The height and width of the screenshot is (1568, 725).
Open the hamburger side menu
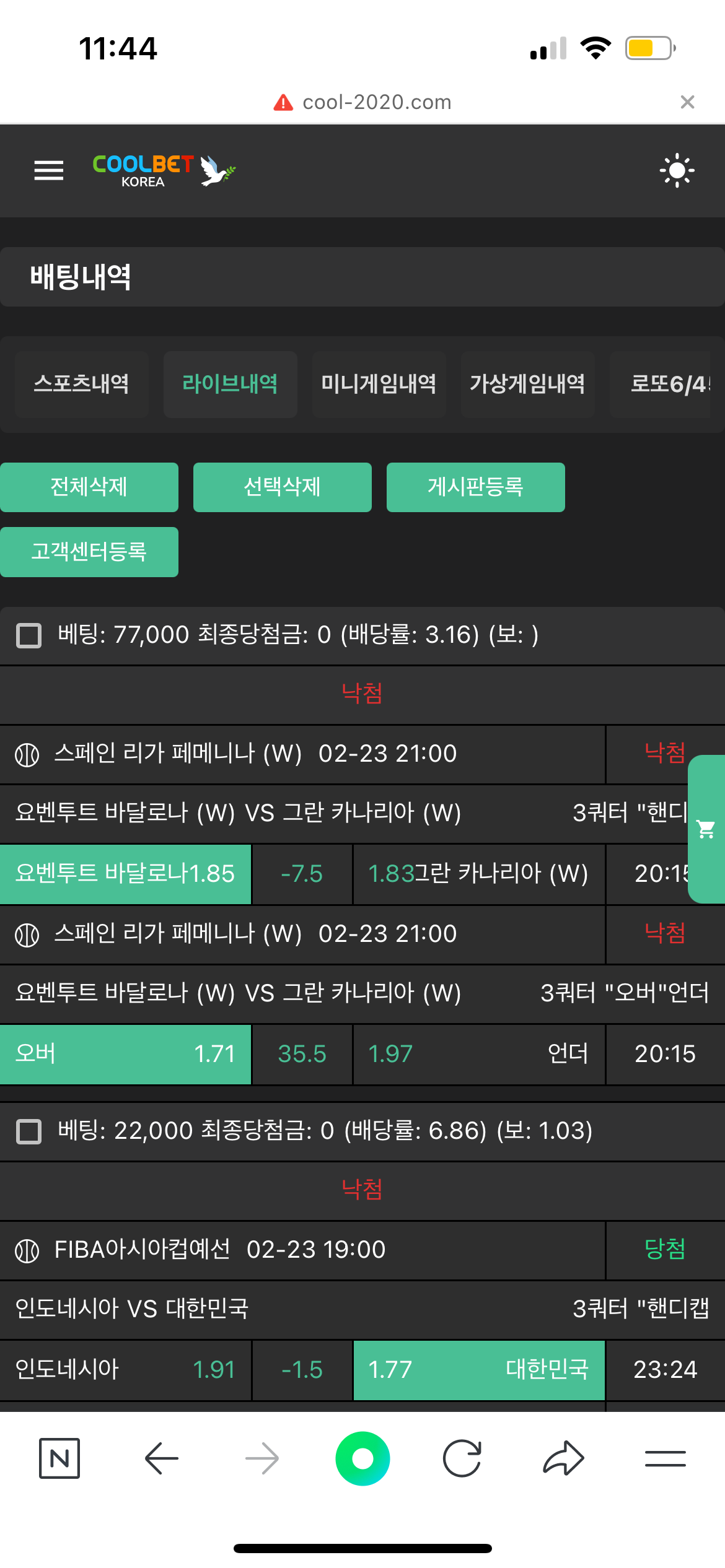49,170
